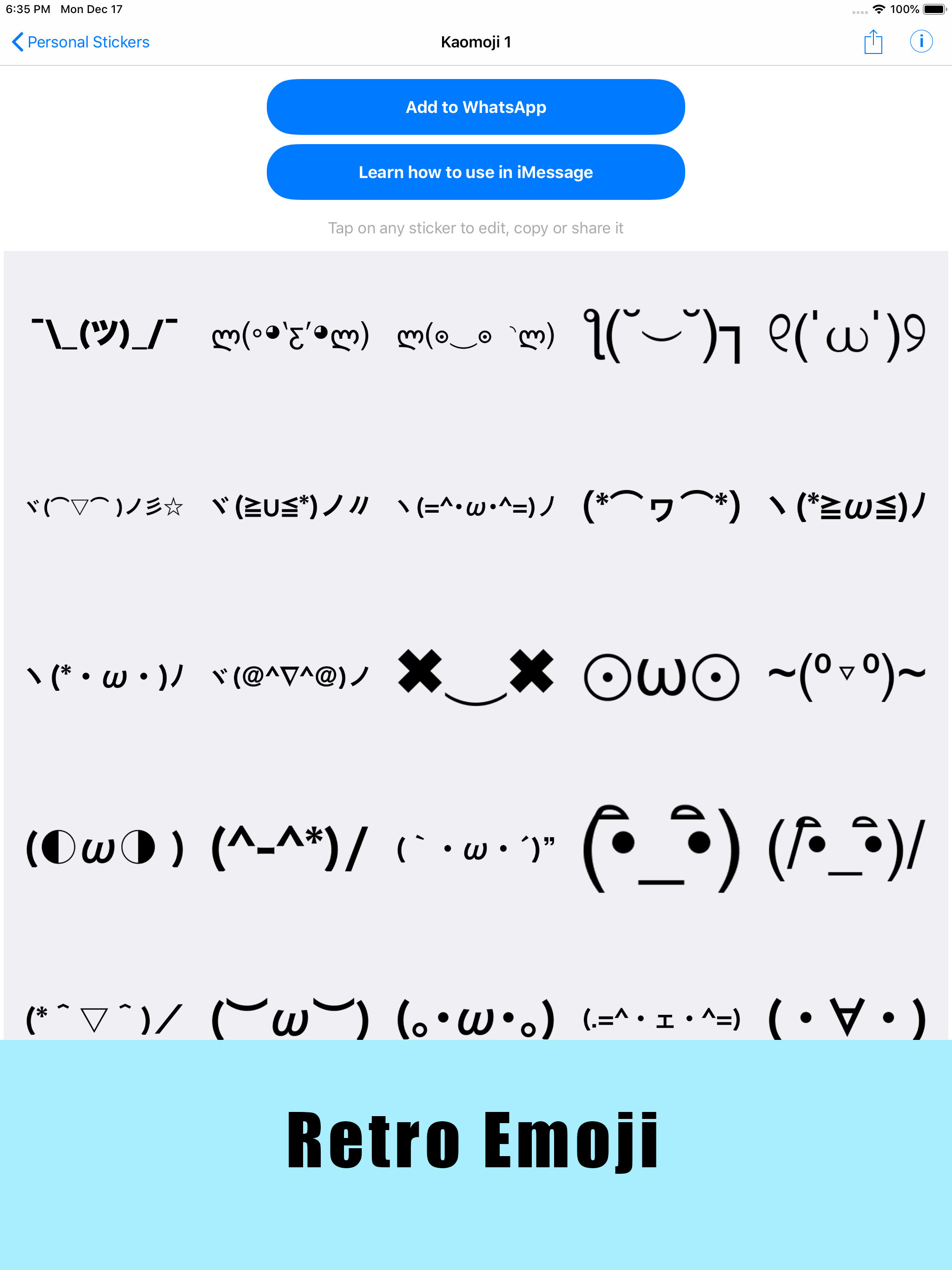Tap the raised-eyebrow round-eyes face sticker
The height and width of the screenshot is (1270, 952).
pyautogui.click(x=661, y=861)
